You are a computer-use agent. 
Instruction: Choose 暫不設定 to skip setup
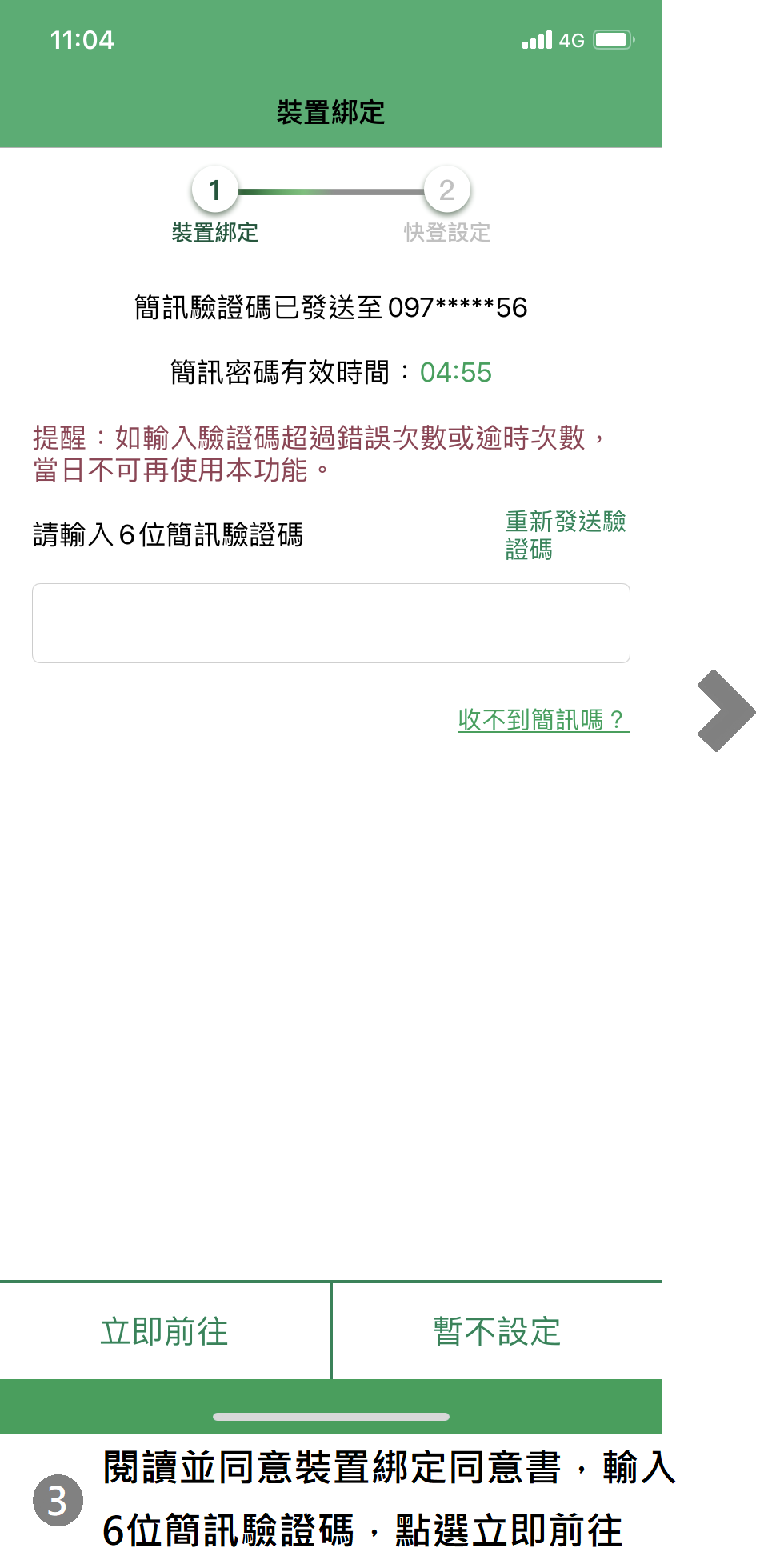tap(497, 1332)
